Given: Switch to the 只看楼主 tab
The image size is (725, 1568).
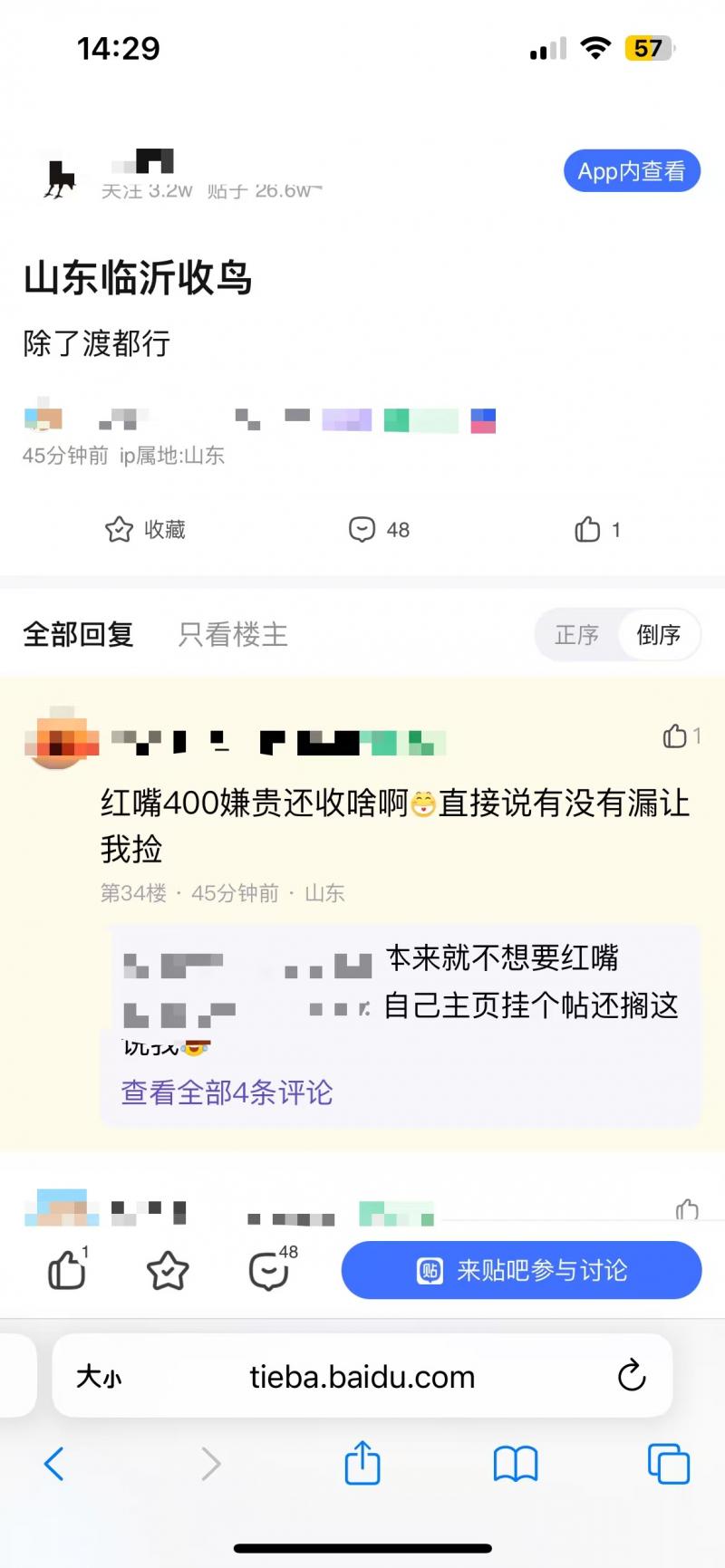Looking at the screenshot, I should (233, 635).
